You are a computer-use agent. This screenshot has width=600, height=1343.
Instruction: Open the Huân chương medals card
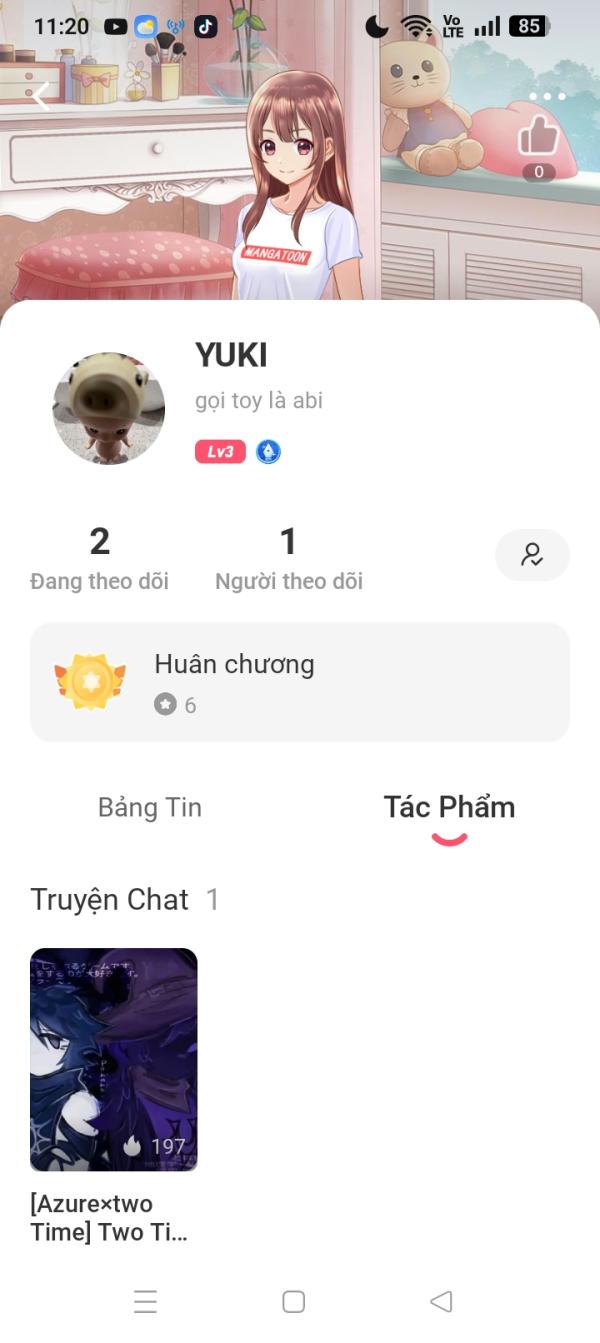(x=300, y=682)
